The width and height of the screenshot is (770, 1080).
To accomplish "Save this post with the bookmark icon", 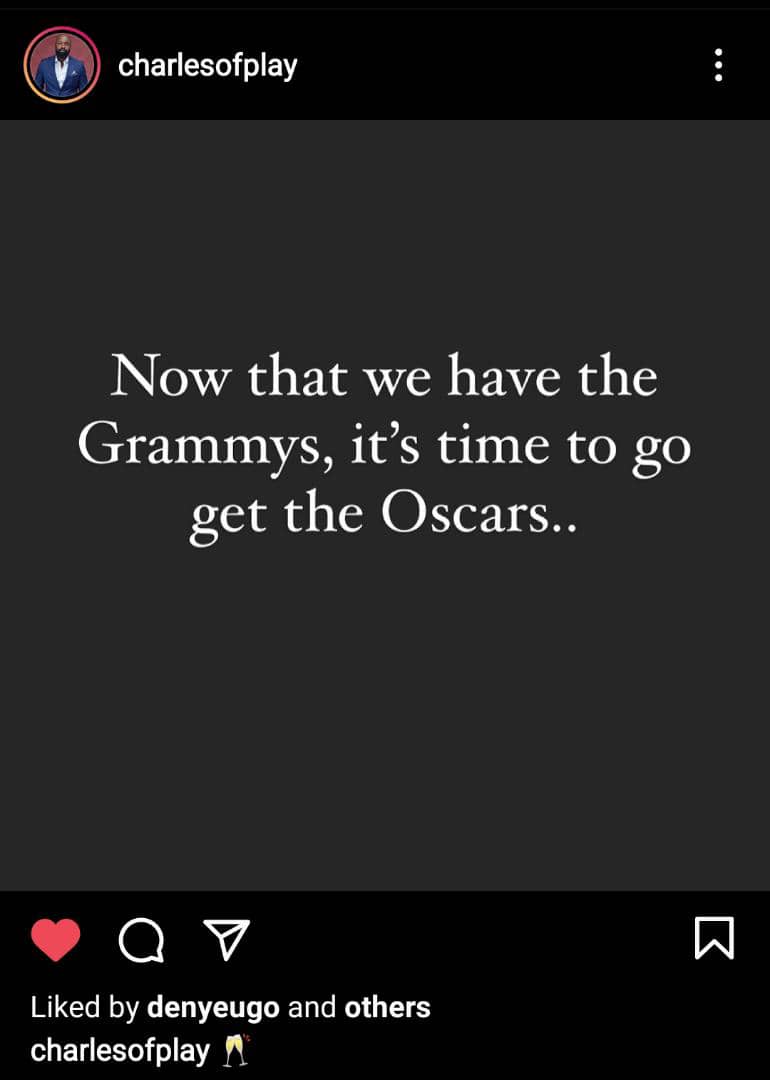I will click(714, 938).
